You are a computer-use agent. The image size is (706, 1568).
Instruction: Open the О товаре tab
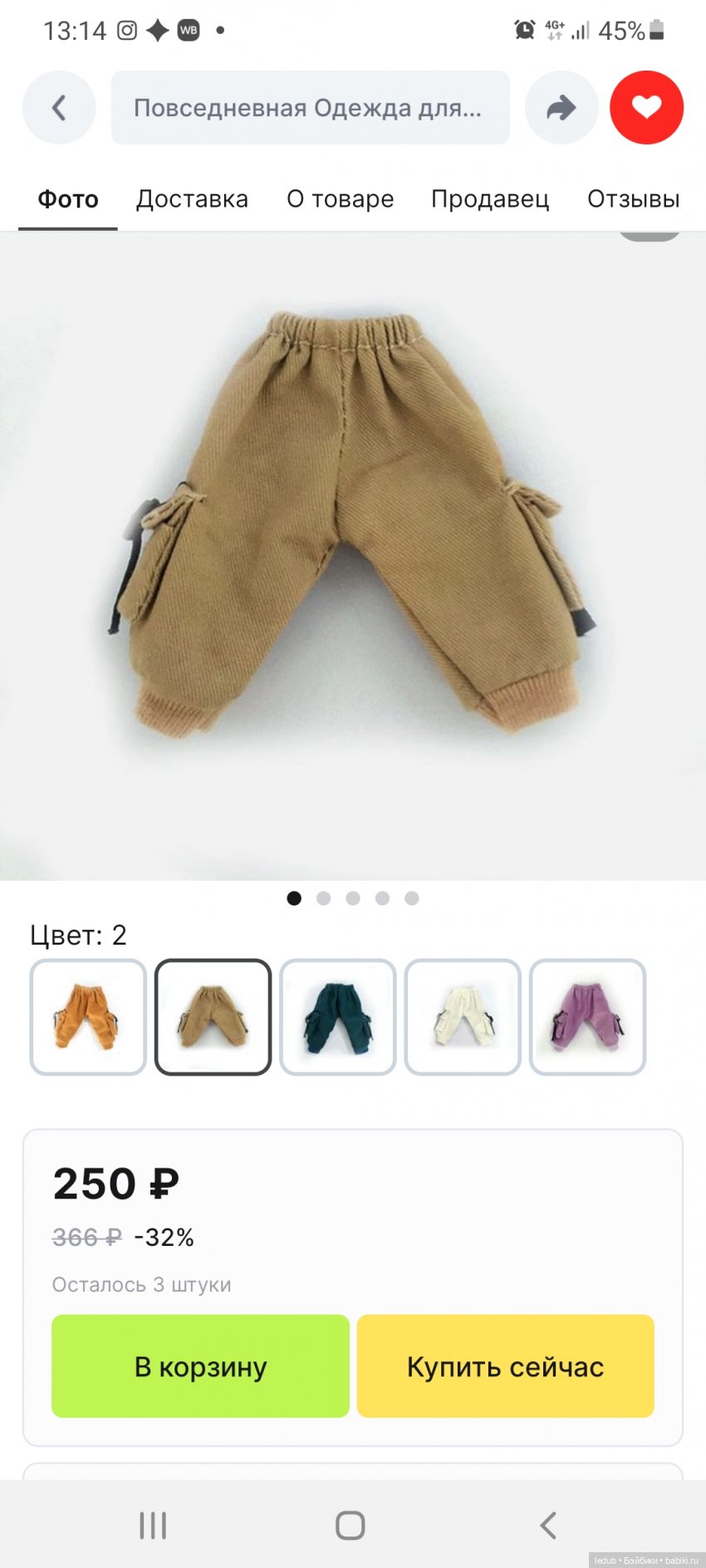(x=340, y=199)
